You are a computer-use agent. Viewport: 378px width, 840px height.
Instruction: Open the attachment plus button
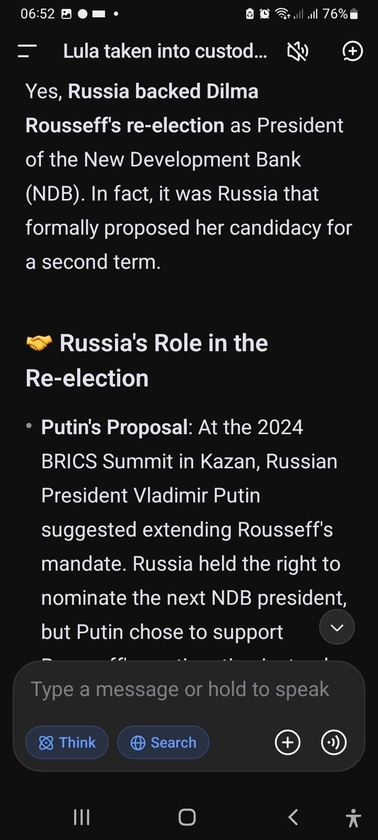288,742
